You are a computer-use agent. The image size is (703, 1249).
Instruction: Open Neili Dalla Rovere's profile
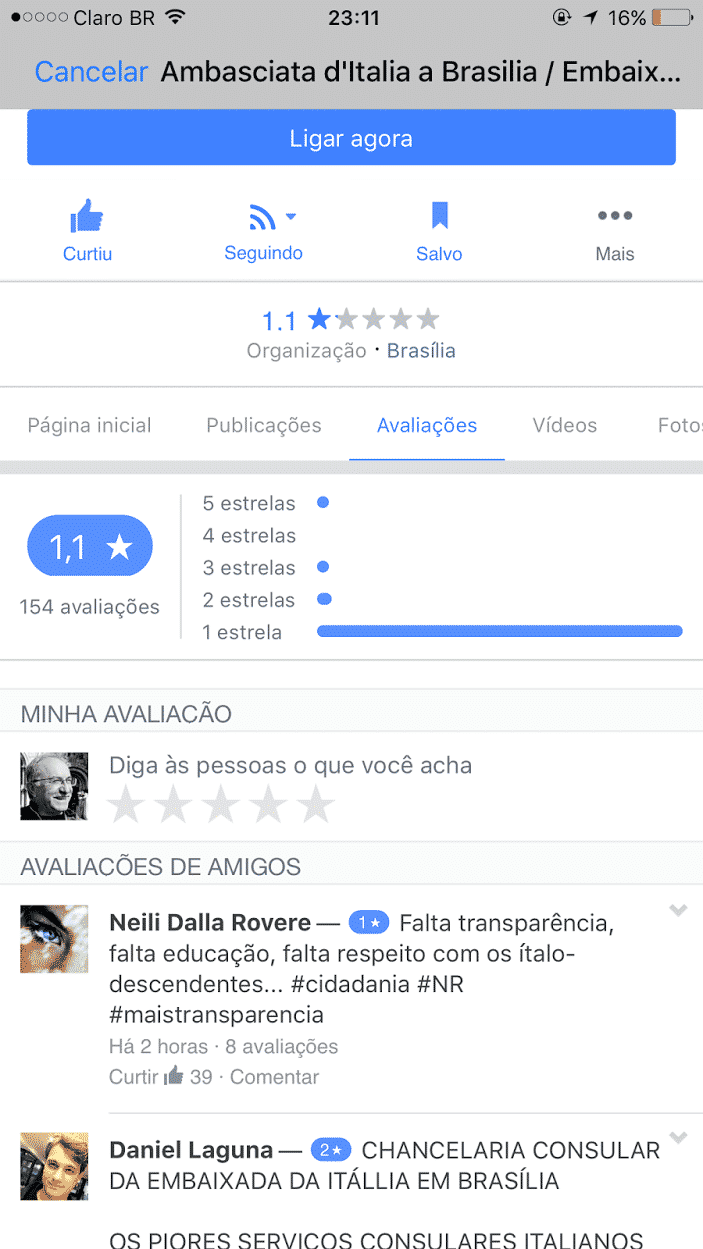pyautogui.click(x=210, y=922)
